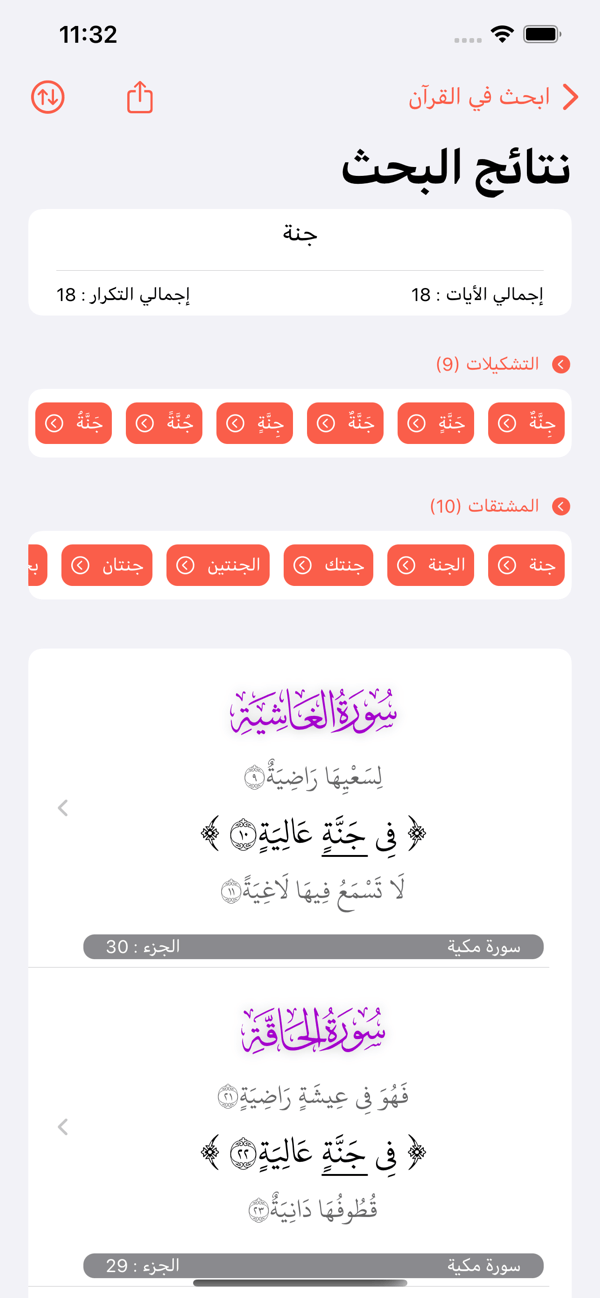Select the جنة derivative chip

(526, 565)
